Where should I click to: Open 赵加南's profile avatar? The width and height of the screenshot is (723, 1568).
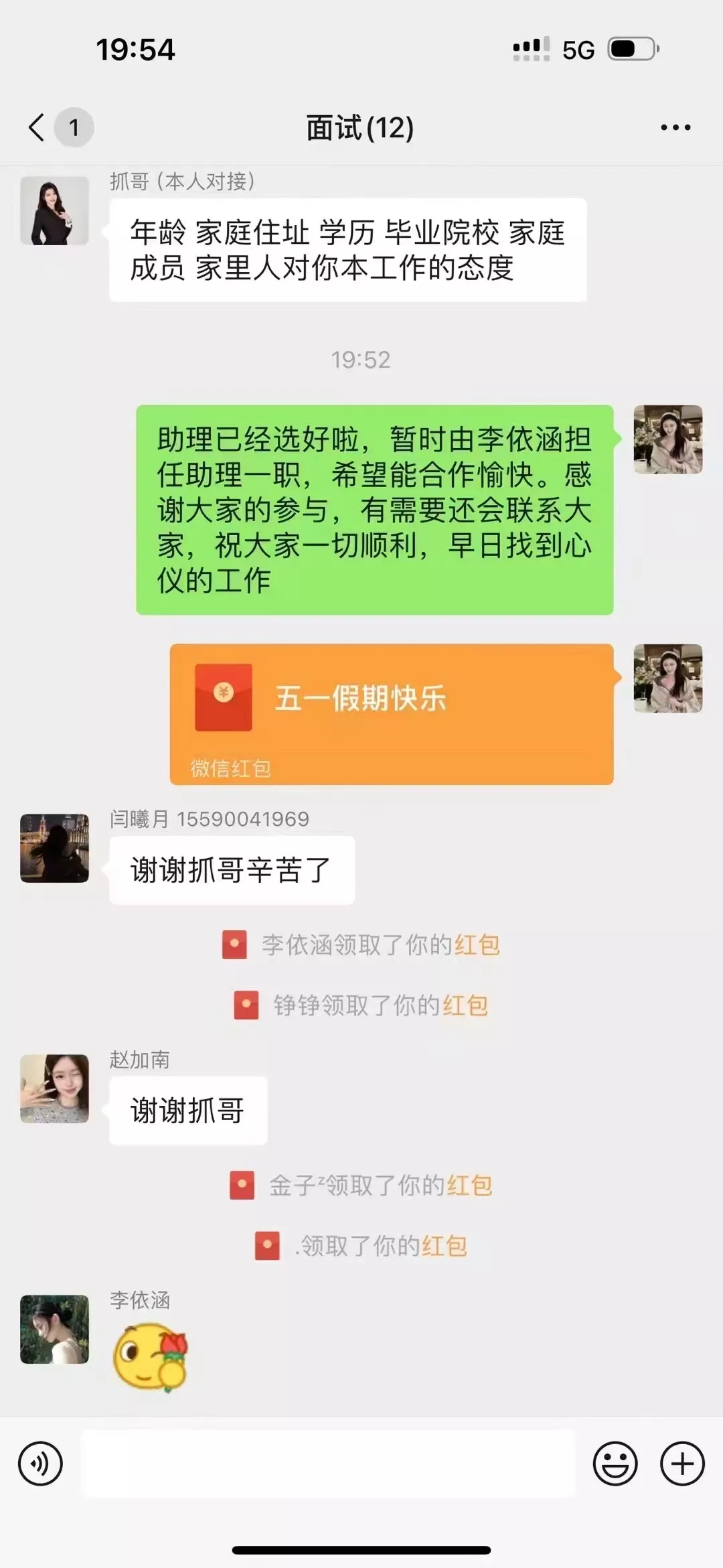coord(55,1088)
